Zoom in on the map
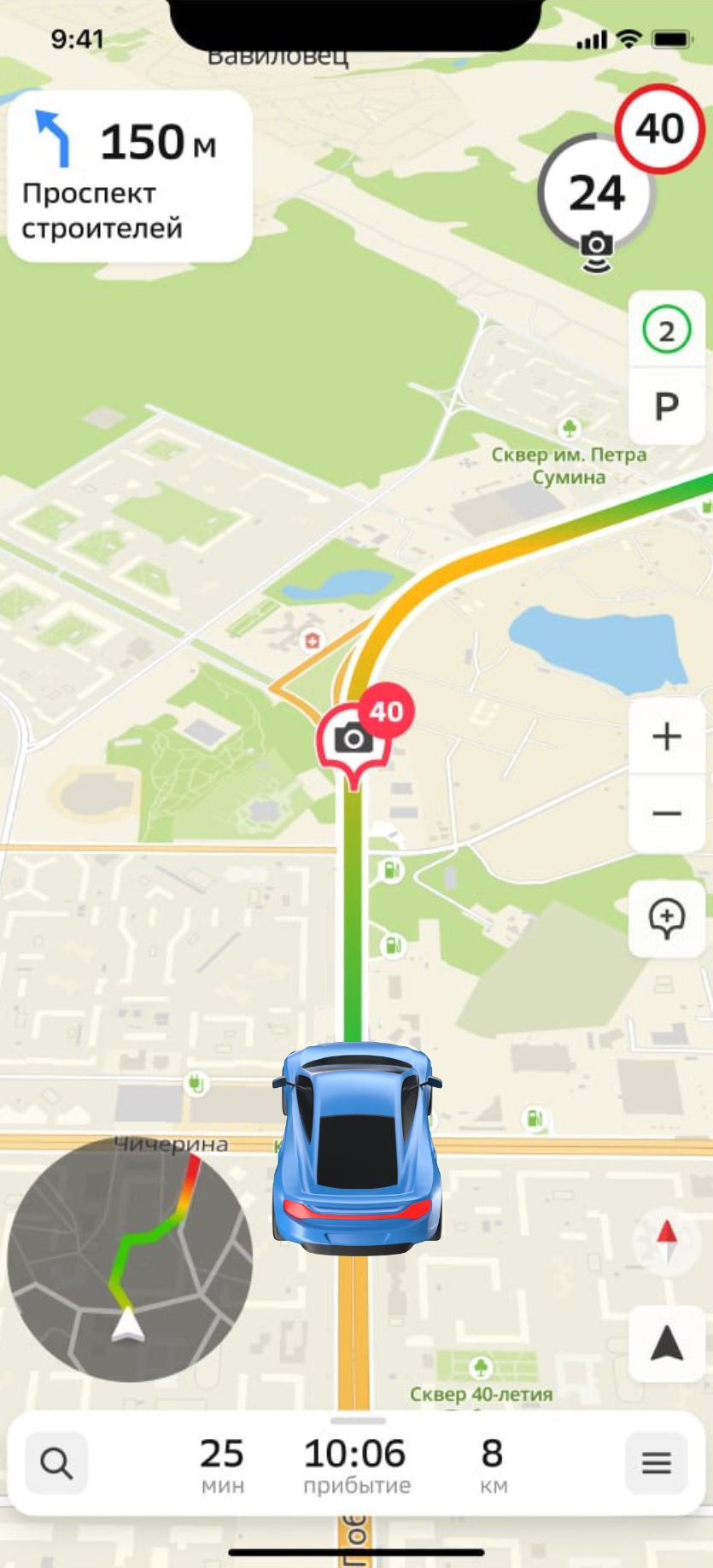Viewport: 713px width, 1568px height. click(x=666, y=736)
